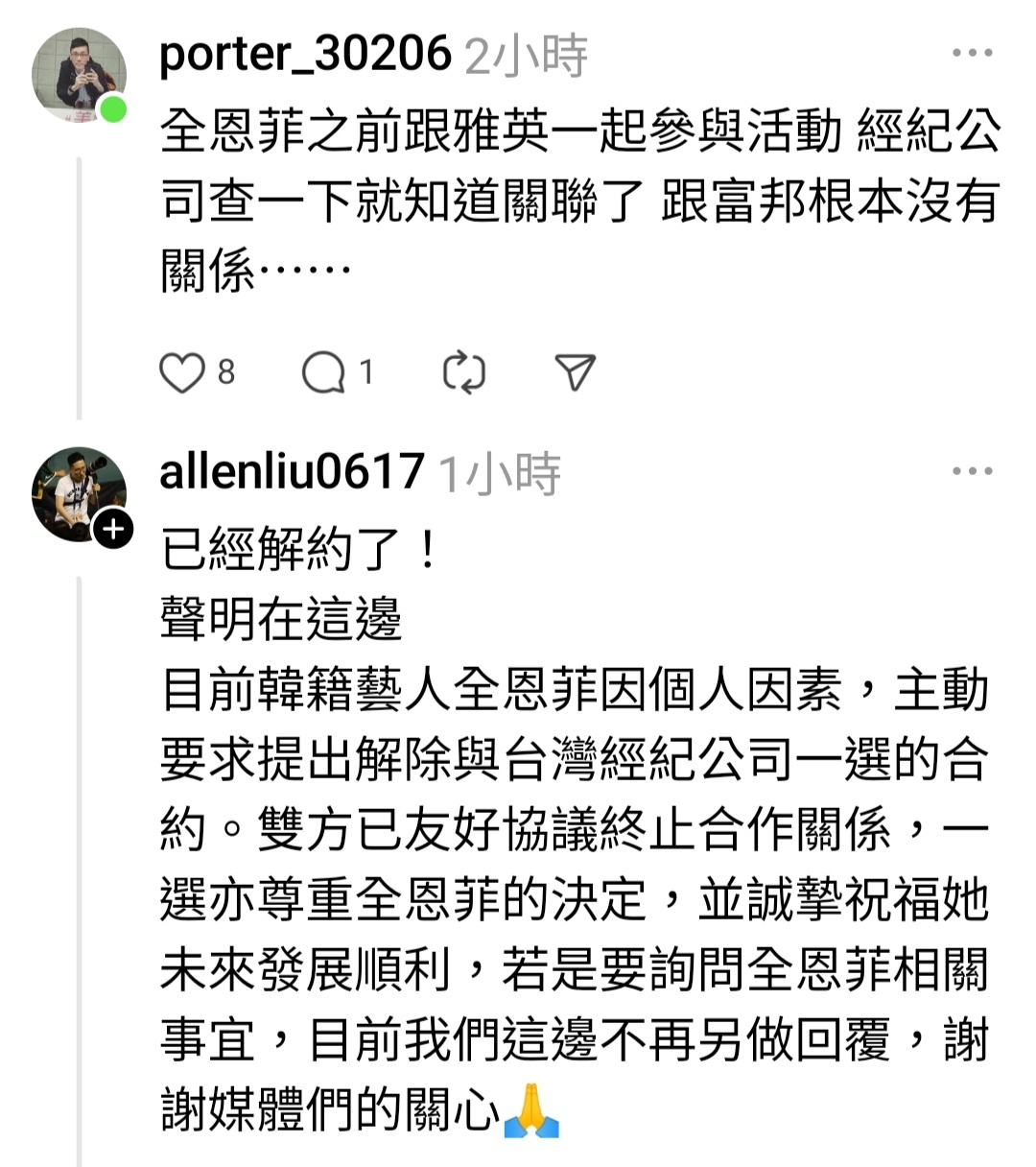Repost porter_30206's comment
This screenshot has height=1167, width=1036.
click(x=464, y=372)
